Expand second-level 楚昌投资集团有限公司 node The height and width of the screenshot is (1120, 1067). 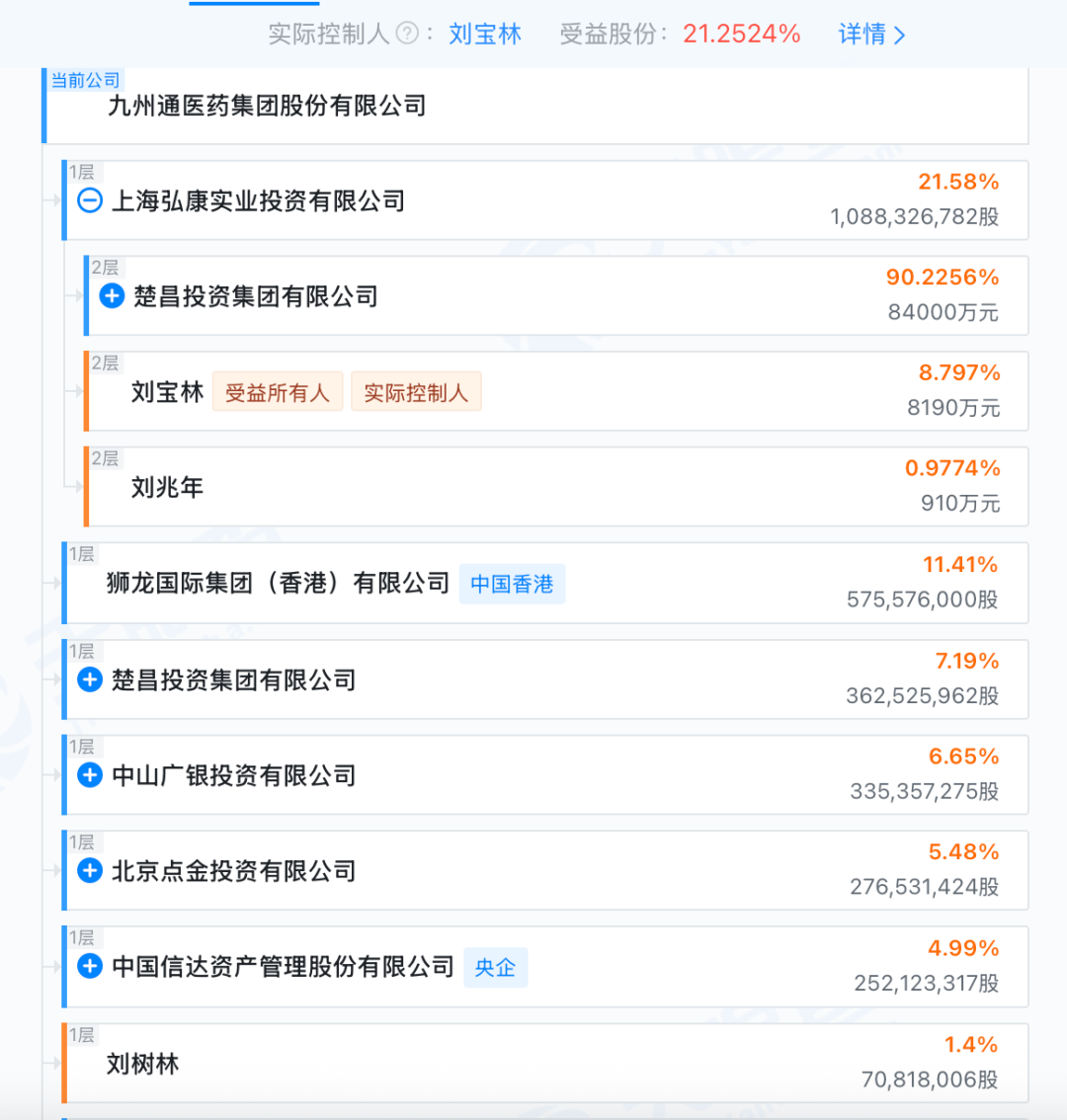pos(112,295)
